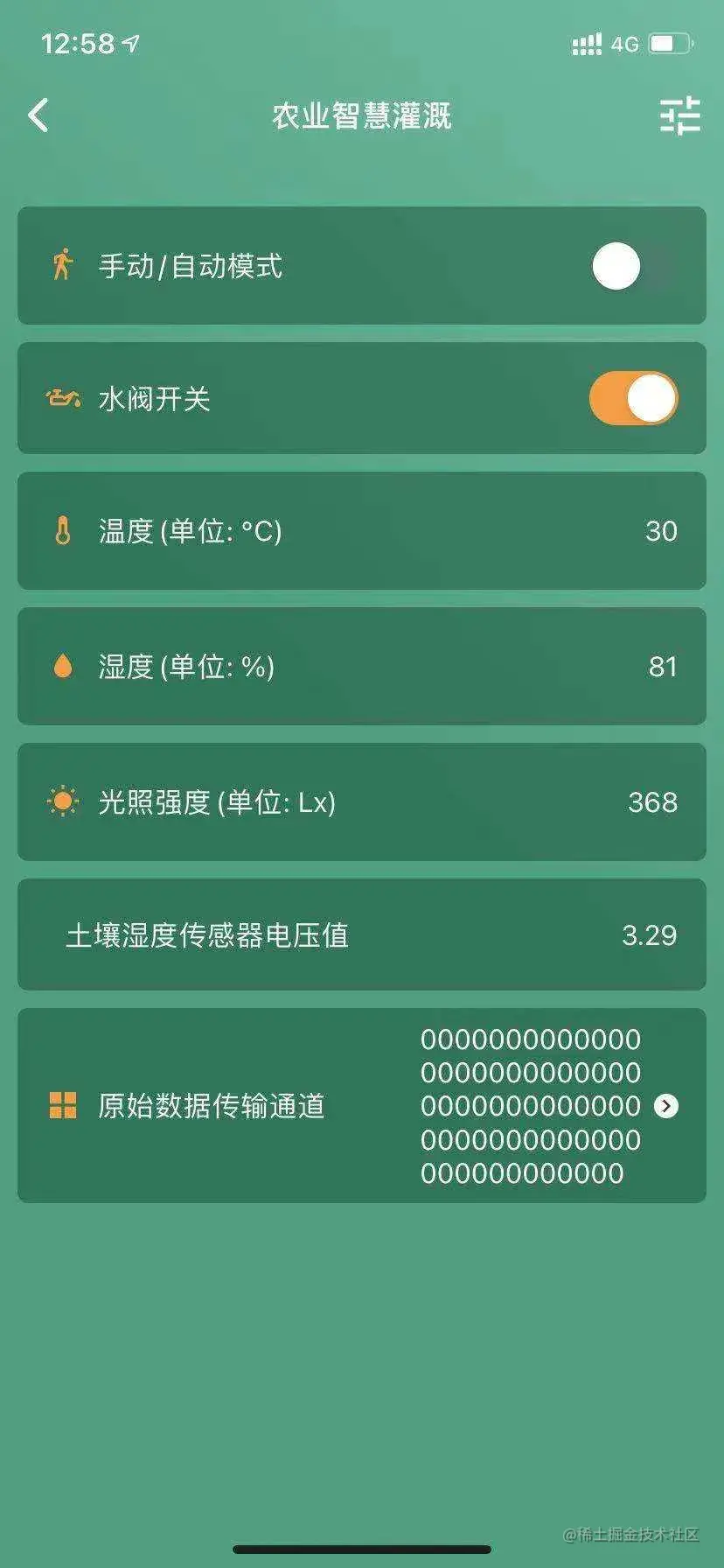Open the settings sliders icon
The height and width of the screenshot is (1568, 724).
tap(679, 115)
